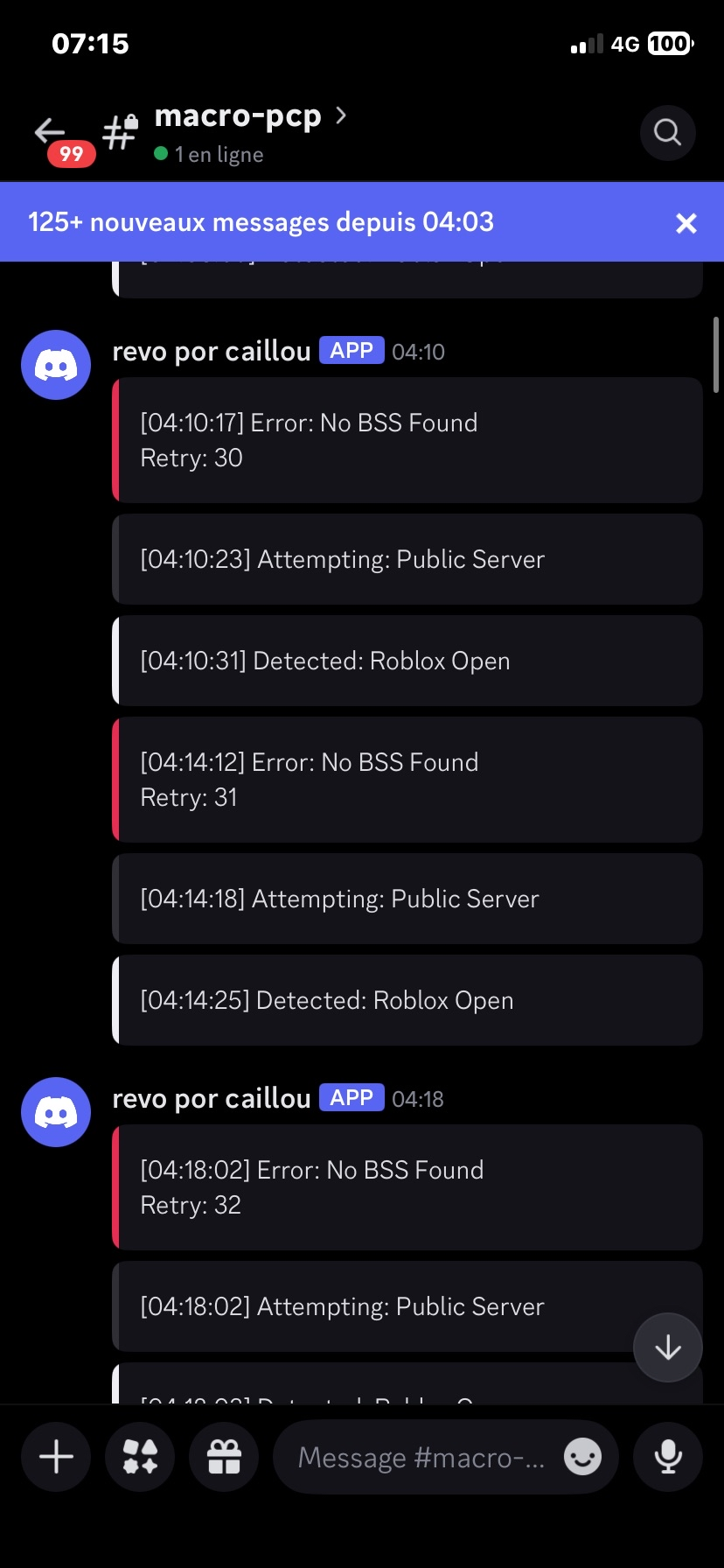Open the emoji picker
The image size is (724, 1568).
[x=582, y=1457]
